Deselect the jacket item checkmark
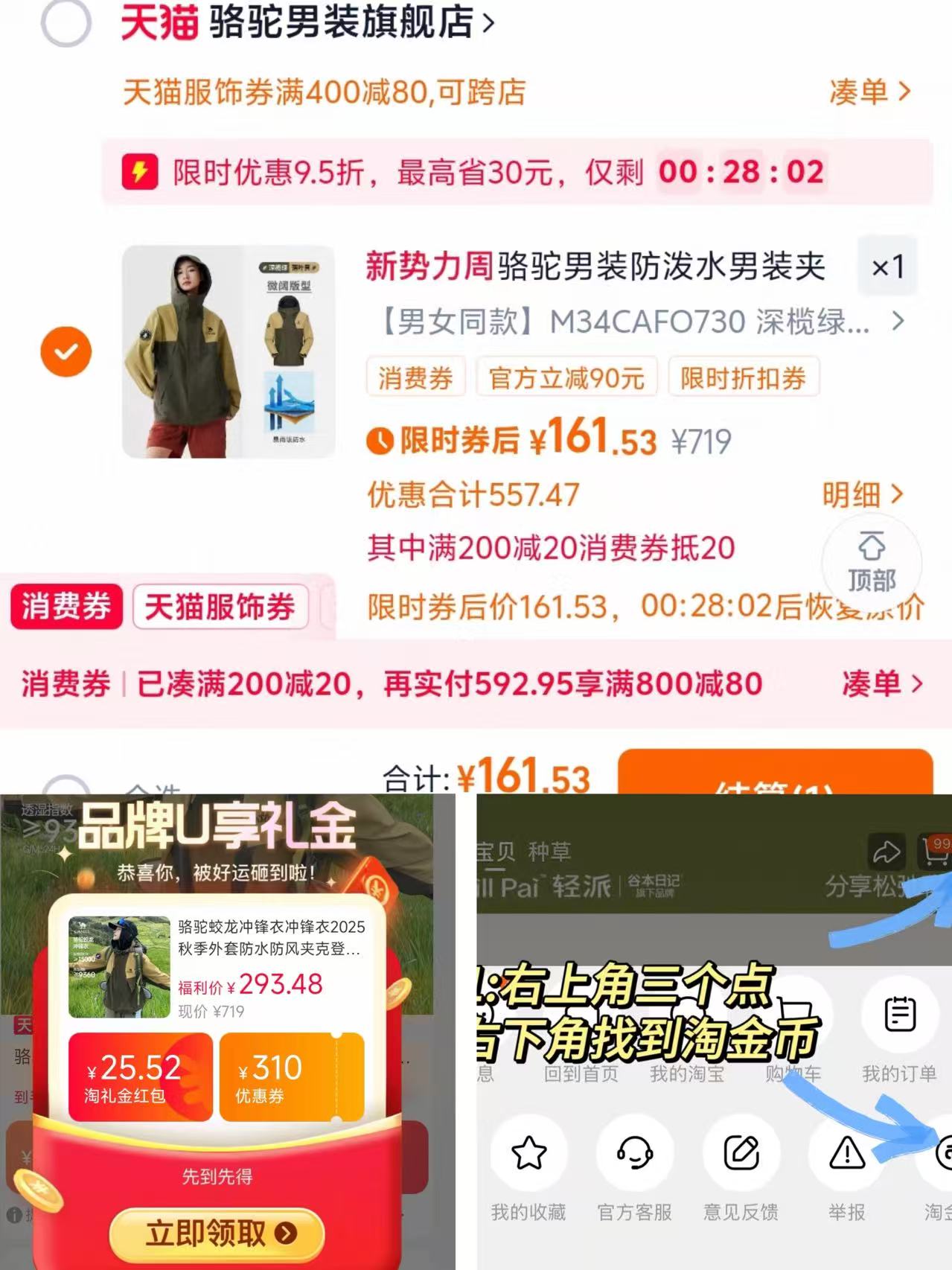952x1270 pixels. 66,351
